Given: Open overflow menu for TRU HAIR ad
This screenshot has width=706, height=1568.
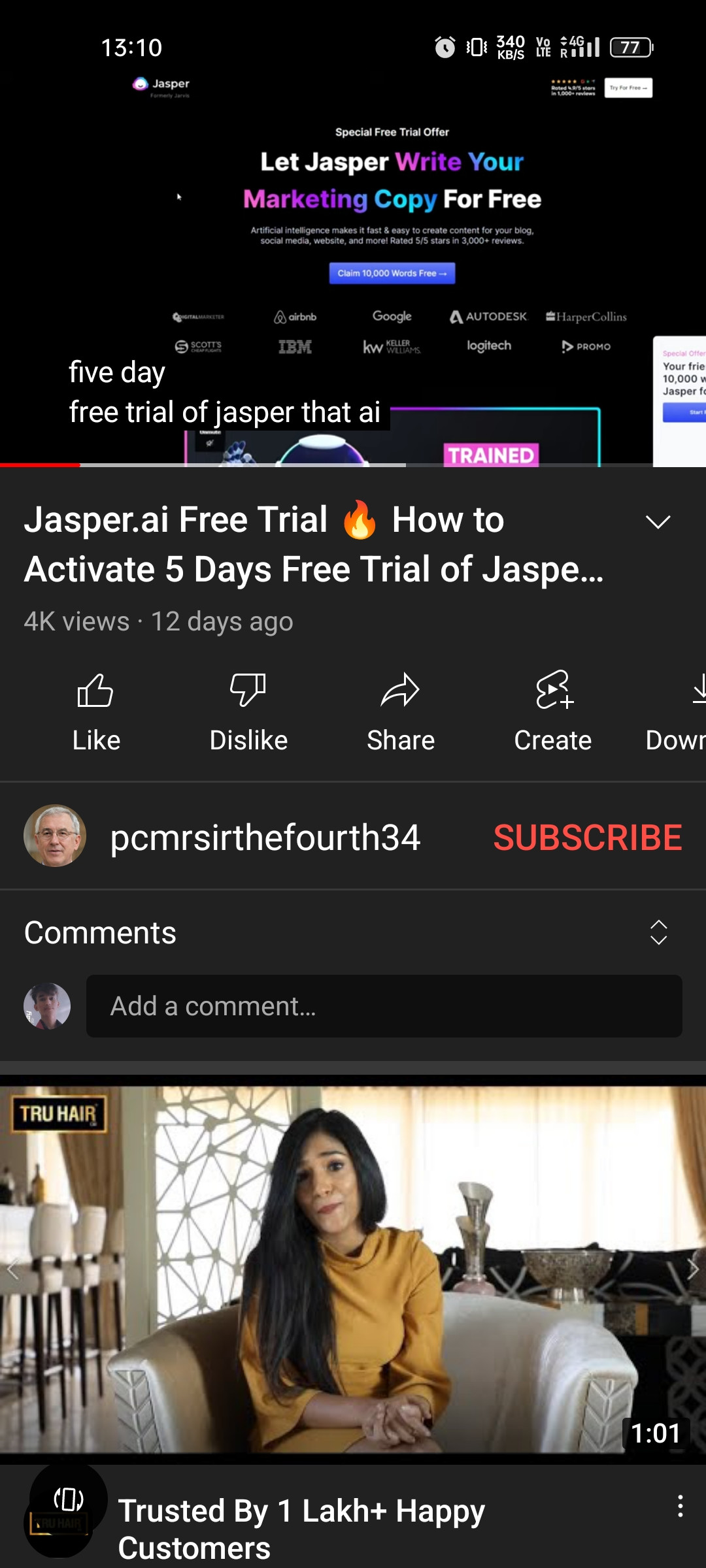Looking at the screenshot, I should pos(680,1506).
